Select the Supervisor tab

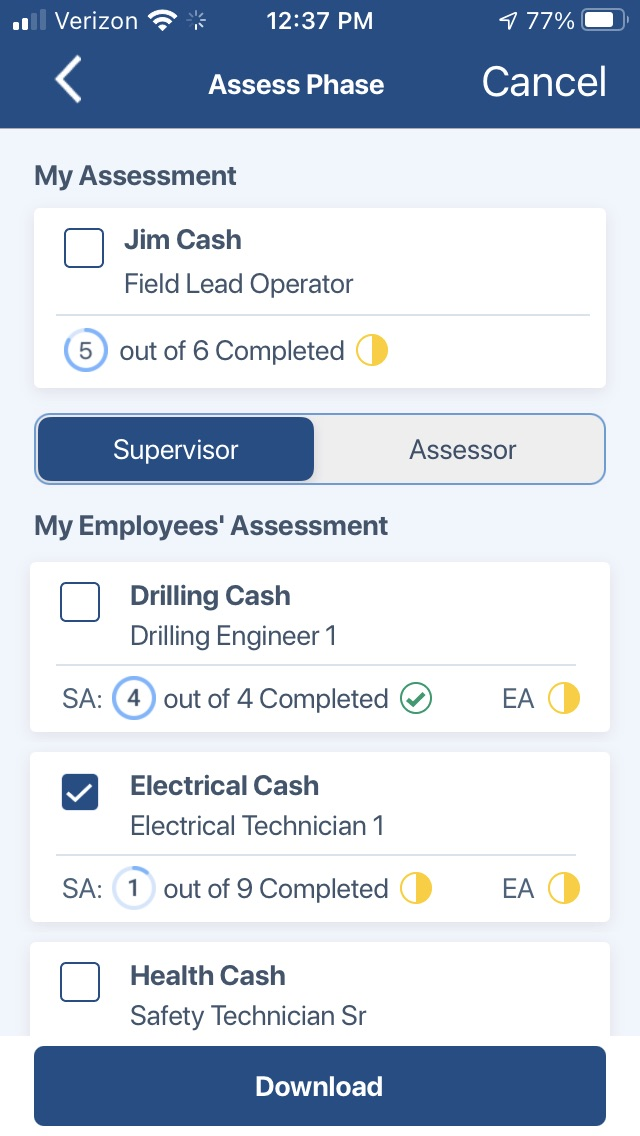[175, 449]
